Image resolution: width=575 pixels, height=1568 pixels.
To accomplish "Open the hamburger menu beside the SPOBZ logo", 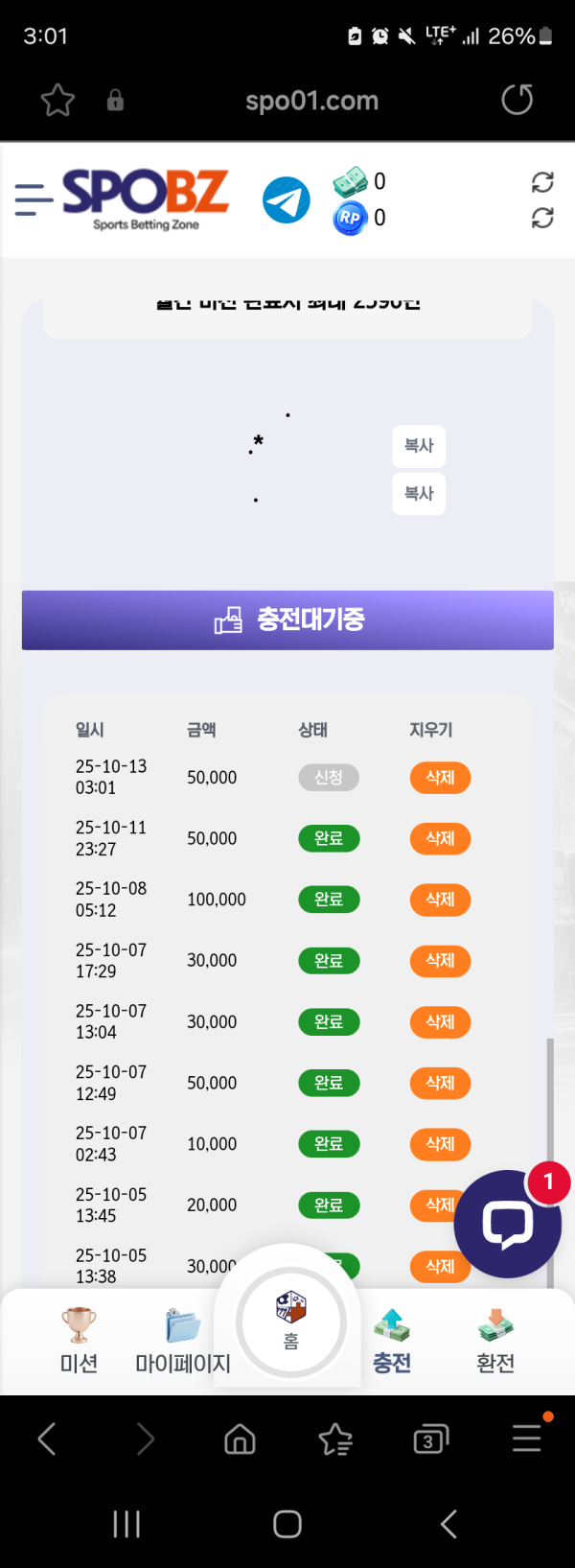I will click(34, 199).
